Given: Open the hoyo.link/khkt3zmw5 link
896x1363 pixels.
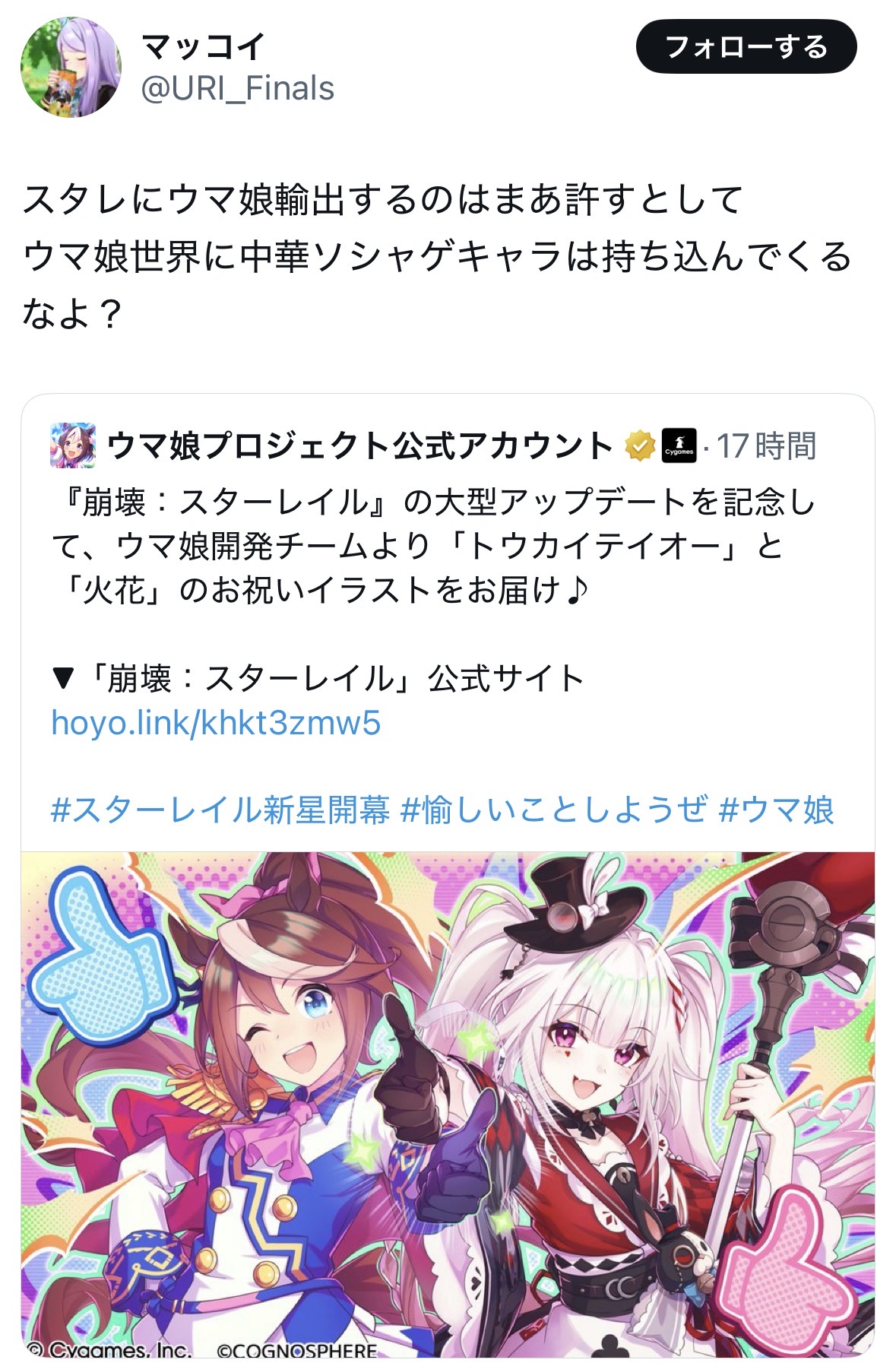Looking at the screenshot, I should pos(216,723).
